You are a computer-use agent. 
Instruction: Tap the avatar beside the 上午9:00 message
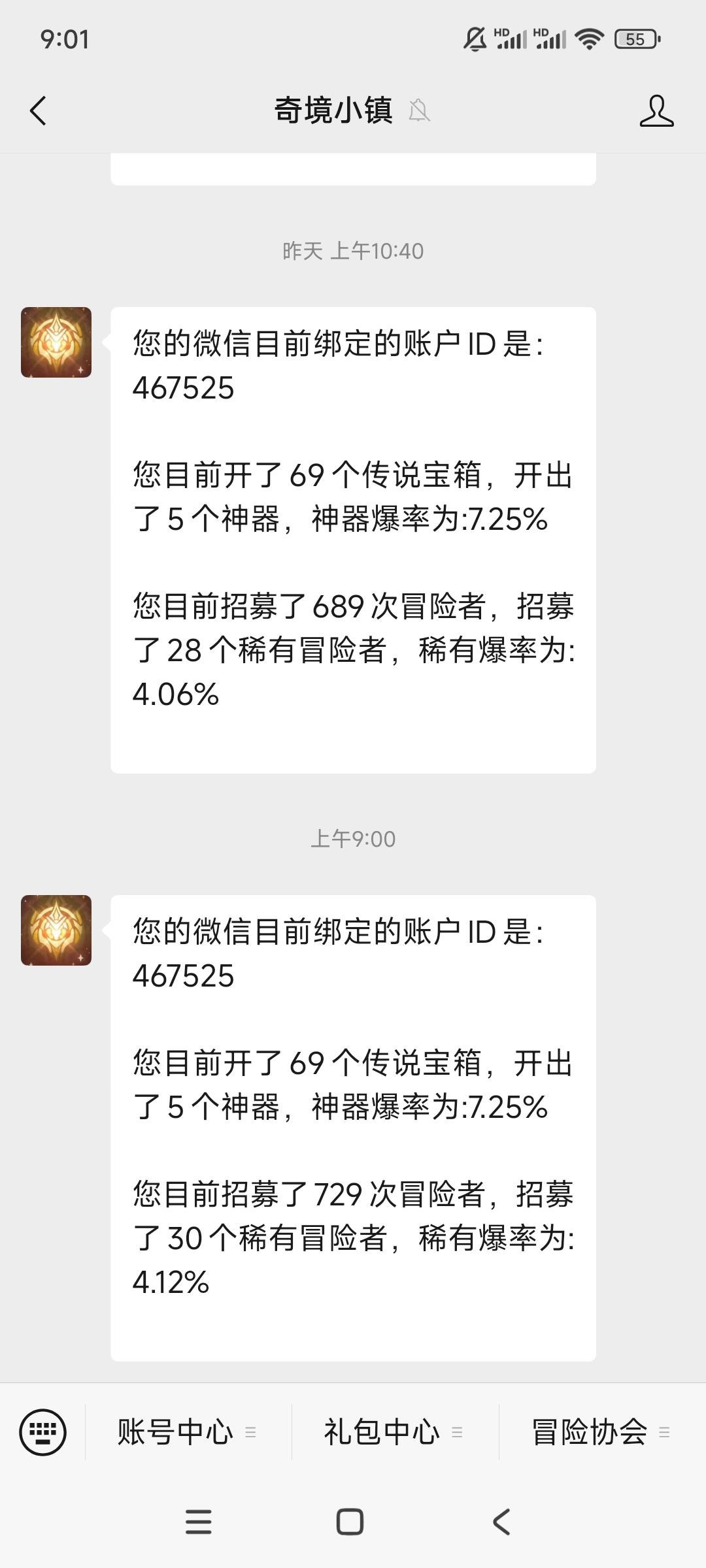coord(56,930)
